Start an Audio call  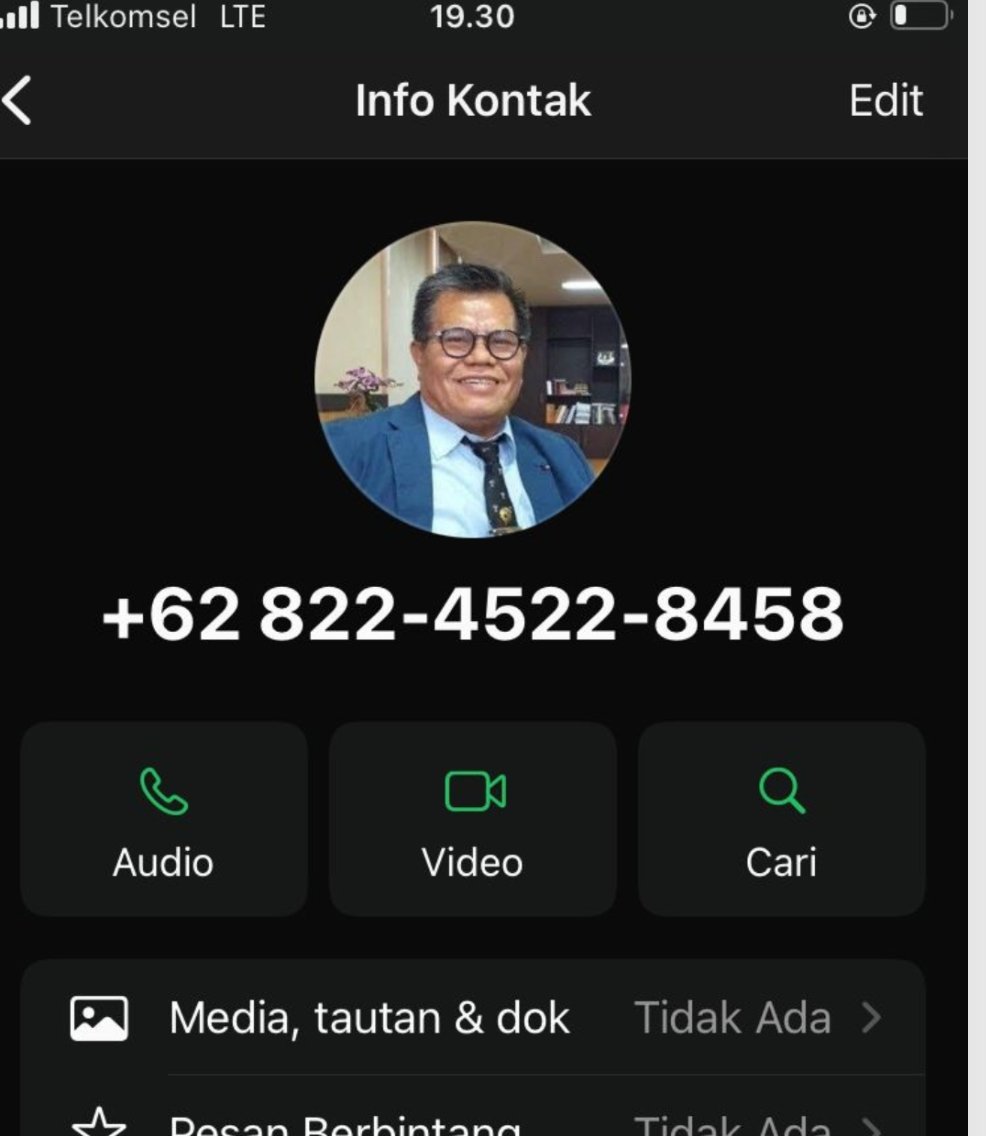pos(164,819)
